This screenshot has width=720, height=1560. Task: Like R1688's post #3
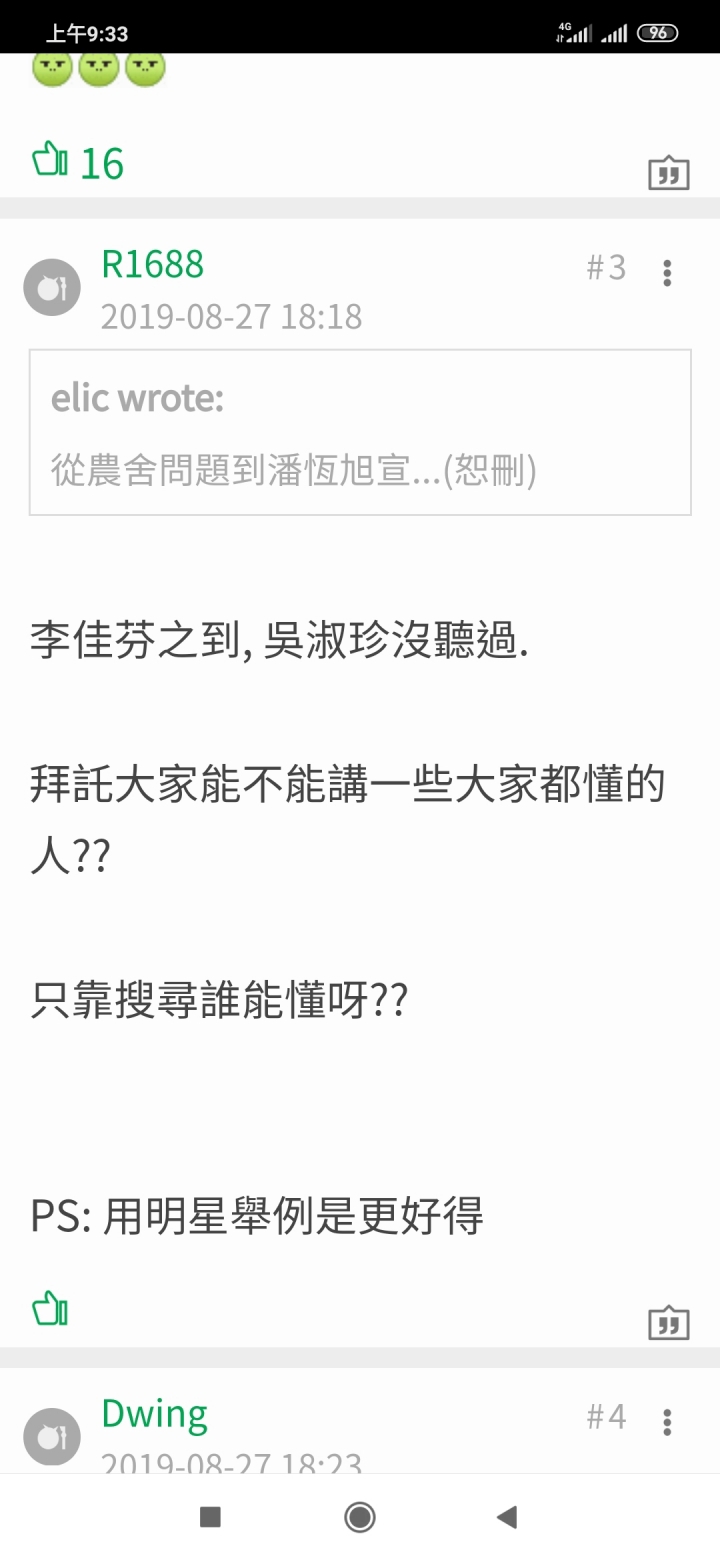(50, 1308)
